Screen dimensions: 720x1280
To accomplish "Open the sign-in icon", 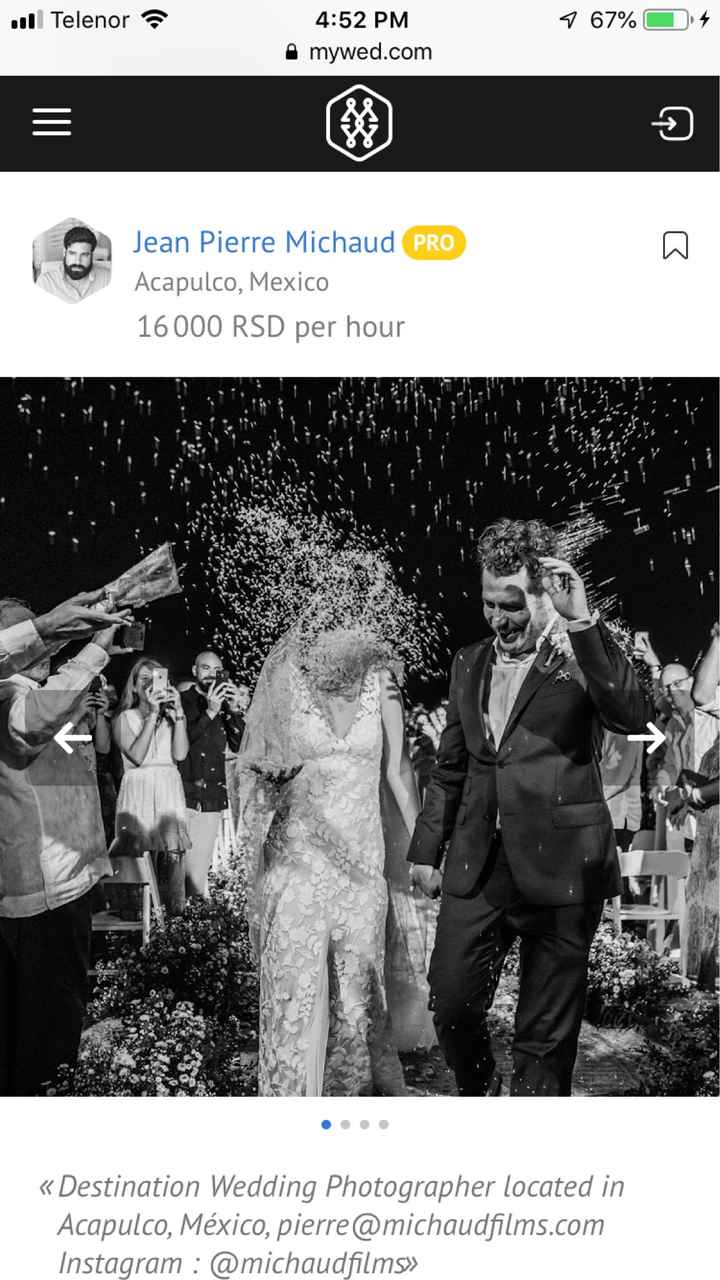I will click(x=672, y=124).
